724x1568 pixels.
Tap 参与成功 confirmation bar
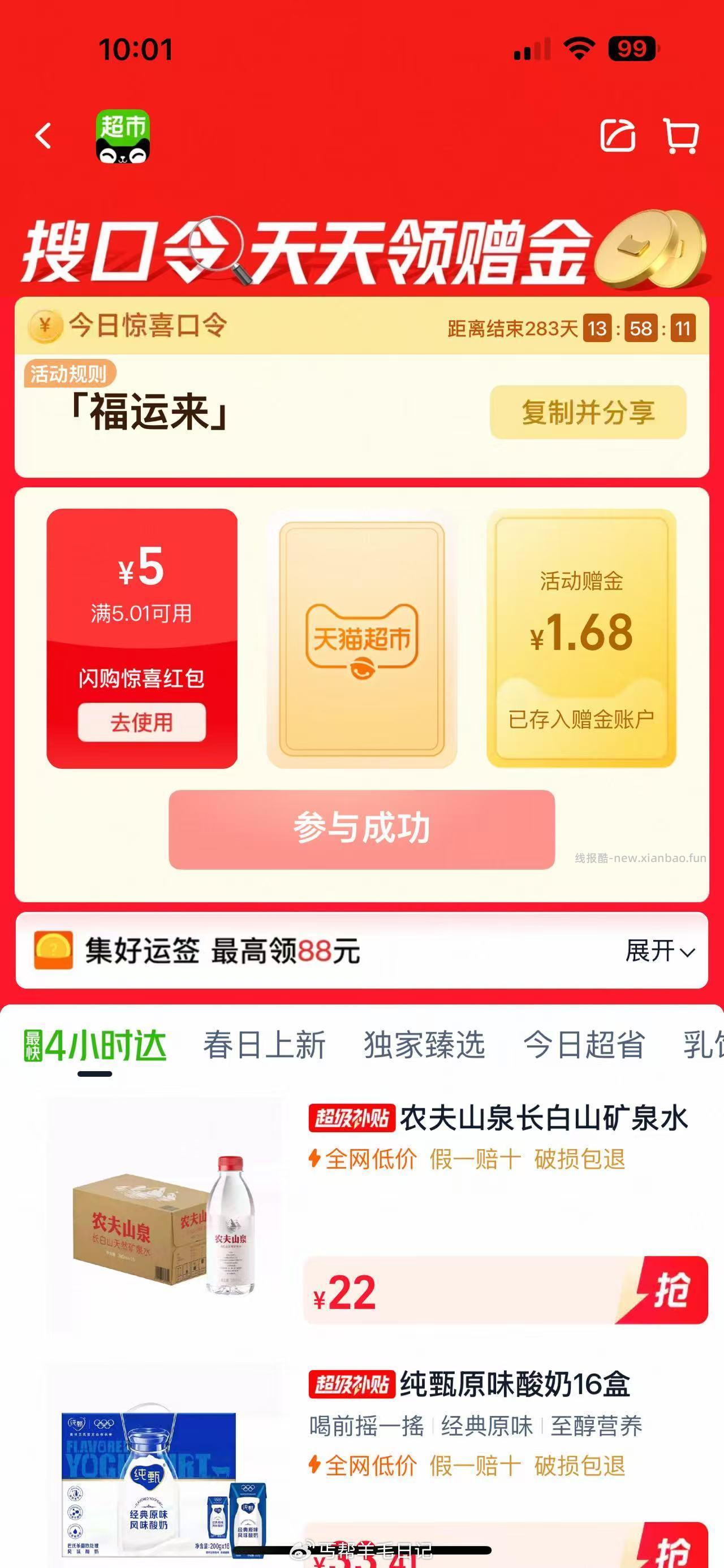361,827
